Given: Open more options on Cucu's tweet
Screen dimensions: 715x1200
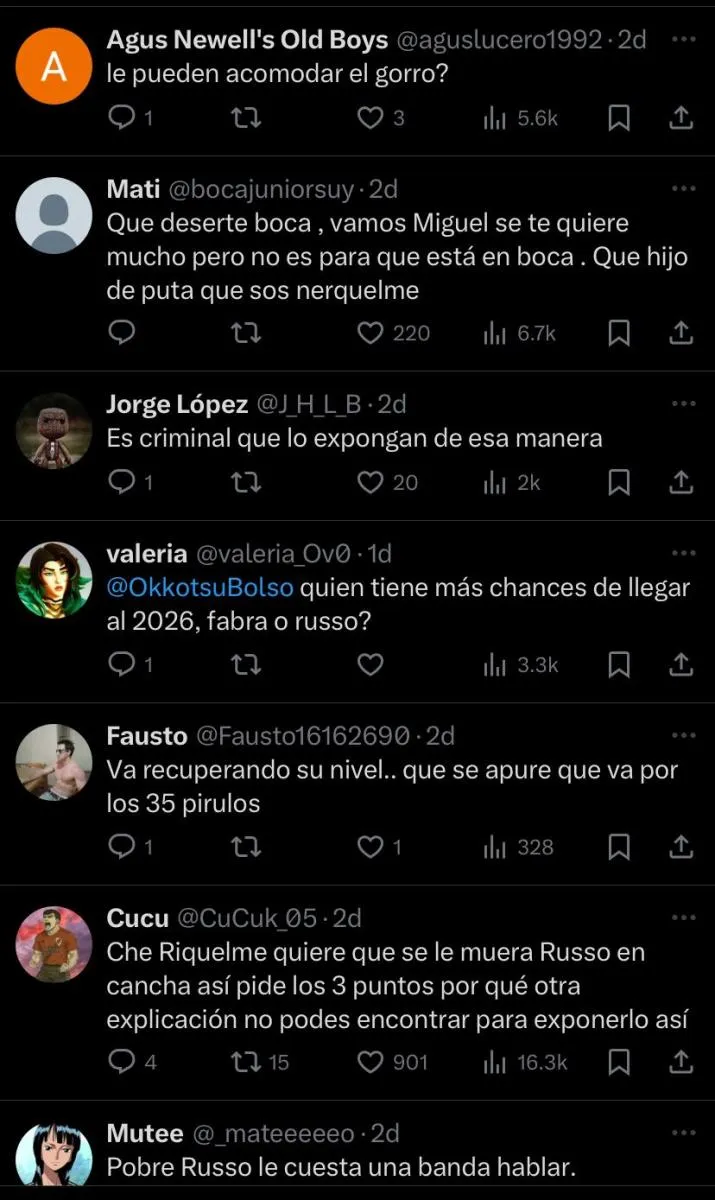Looking at the screenshot, I should (683, 917).
